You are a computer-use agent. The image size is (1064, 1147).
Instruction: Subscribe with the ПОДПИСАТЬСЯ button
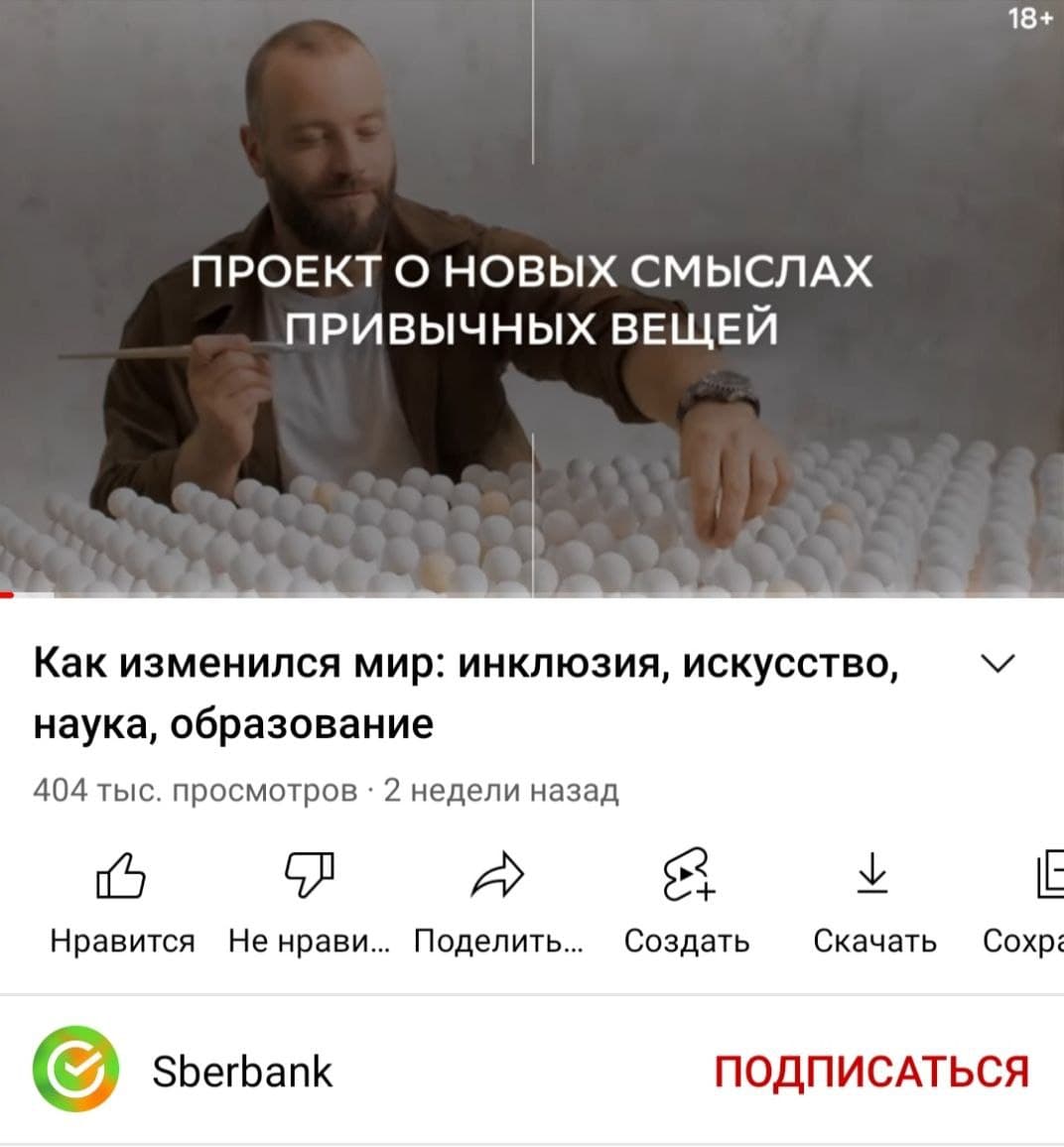[x=871, y=1072]
